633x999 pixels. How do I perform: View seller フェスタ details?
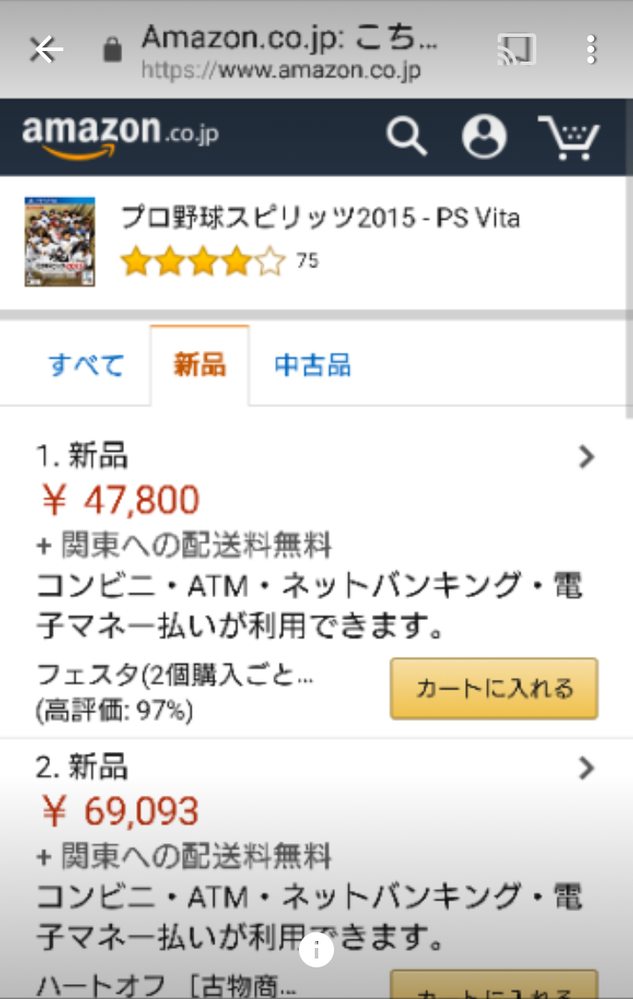175,675
